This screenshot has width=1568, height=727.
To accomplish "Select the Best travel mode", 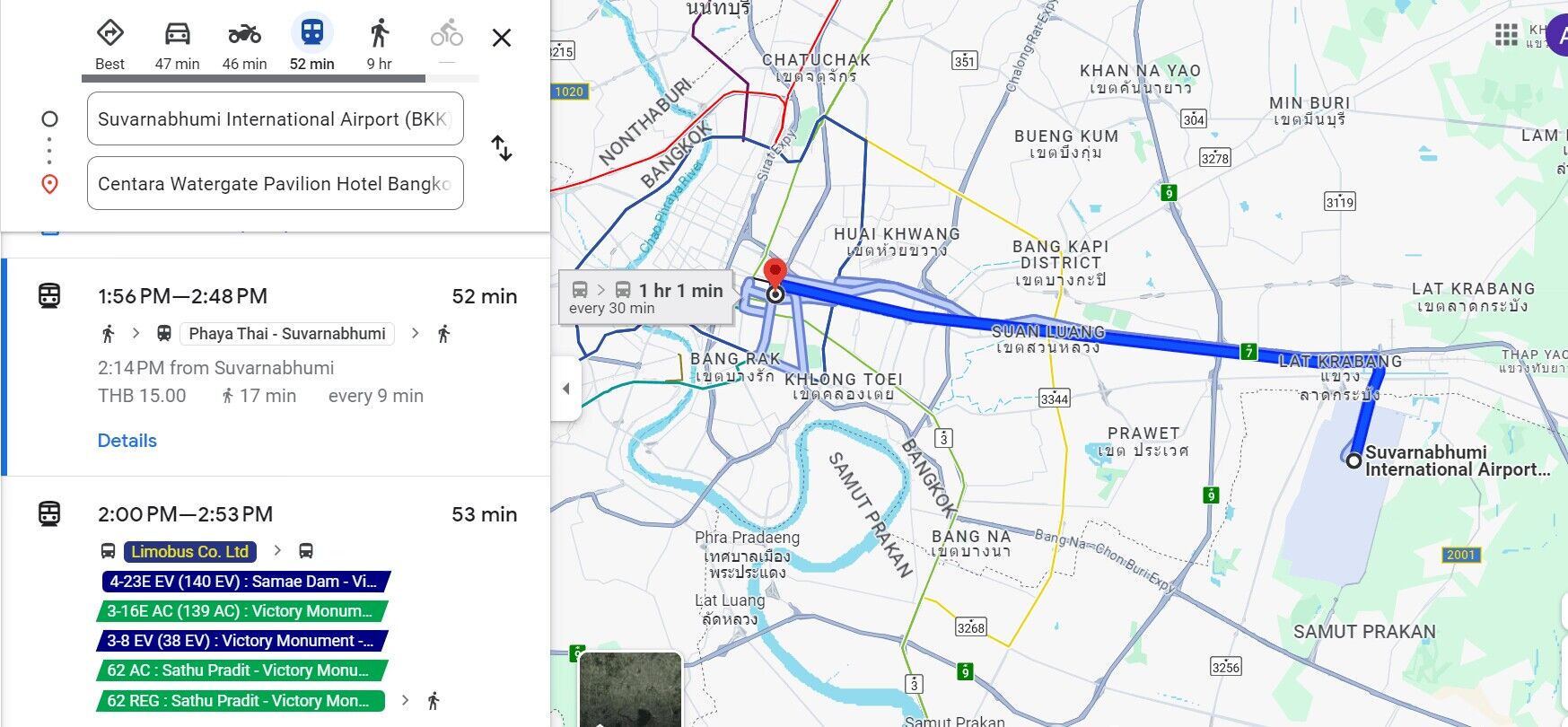I will (x=109, y=44).
